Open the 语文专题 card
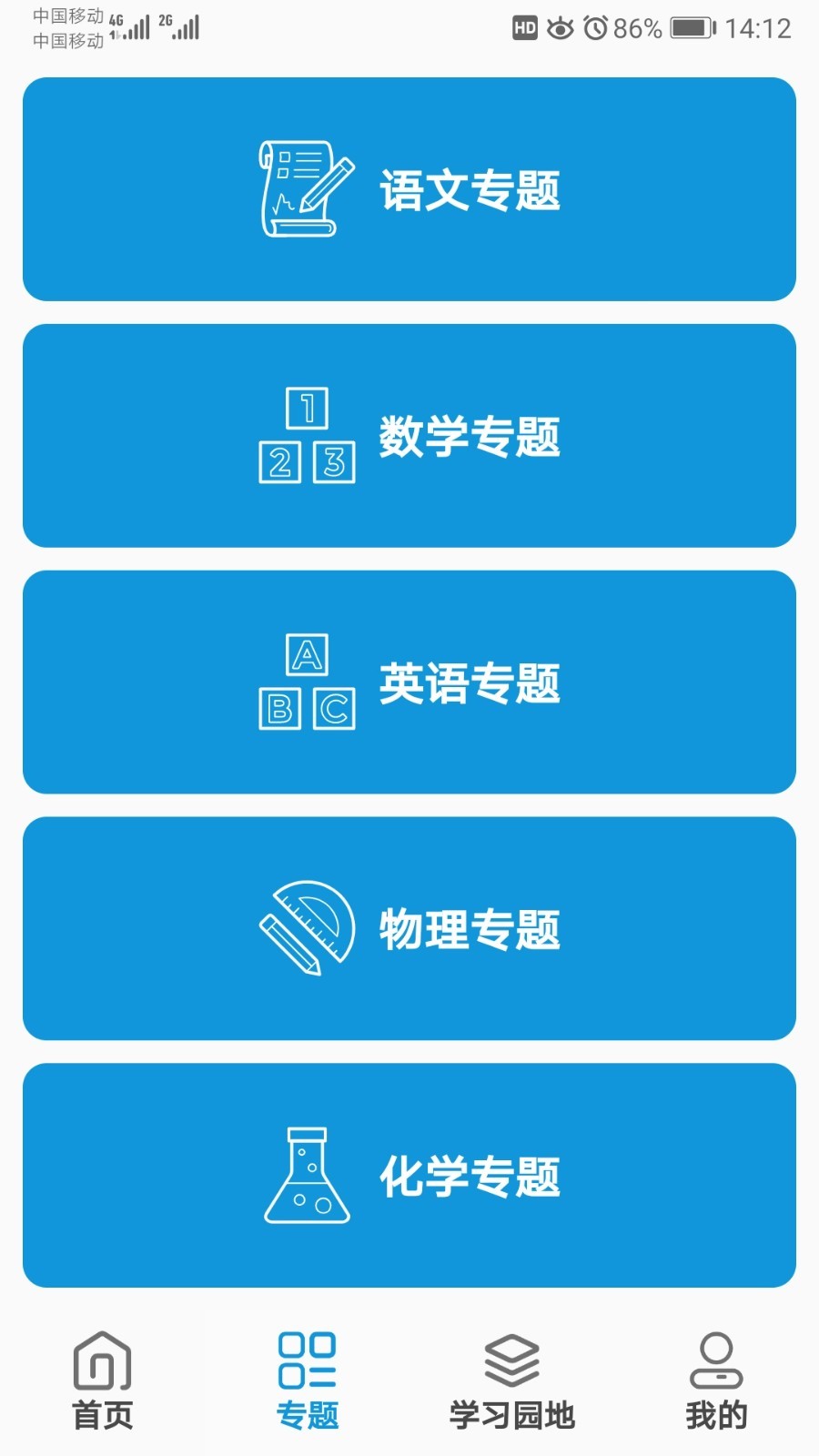Viewport: 819px width, 1456px height. click(x=409, y=189)
